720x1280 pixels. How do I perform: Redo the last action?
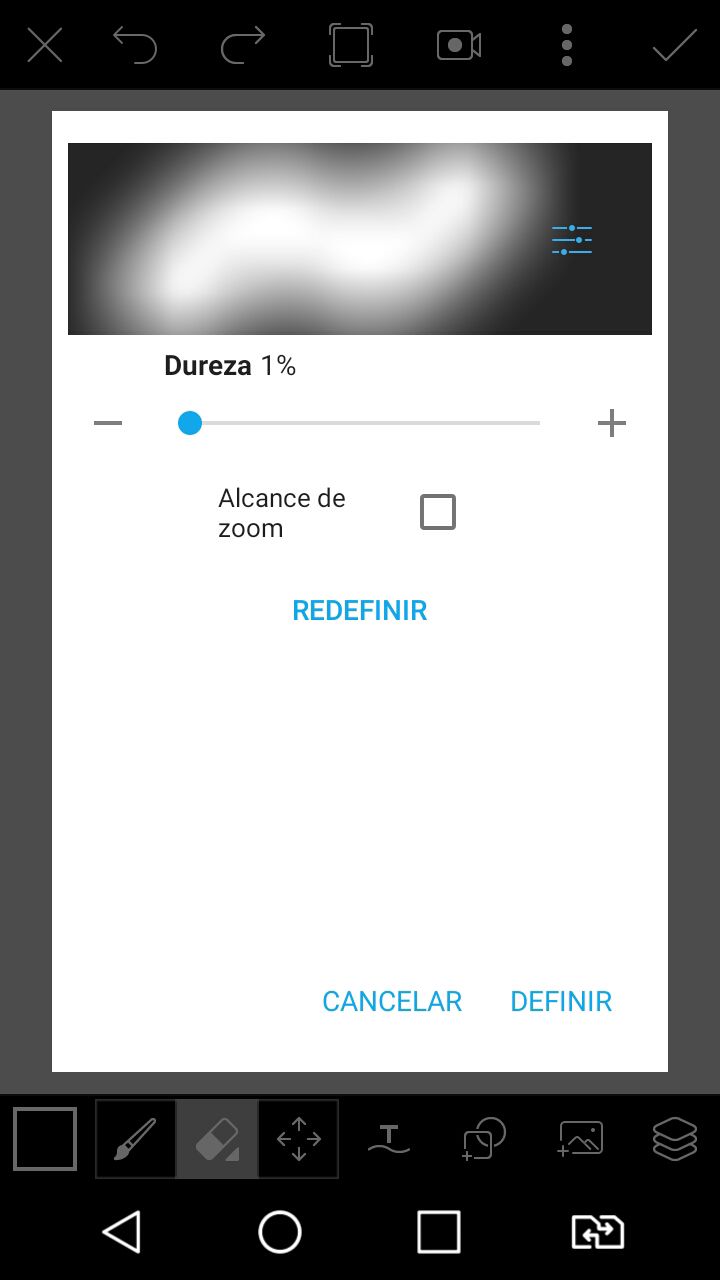click(243, 45)
